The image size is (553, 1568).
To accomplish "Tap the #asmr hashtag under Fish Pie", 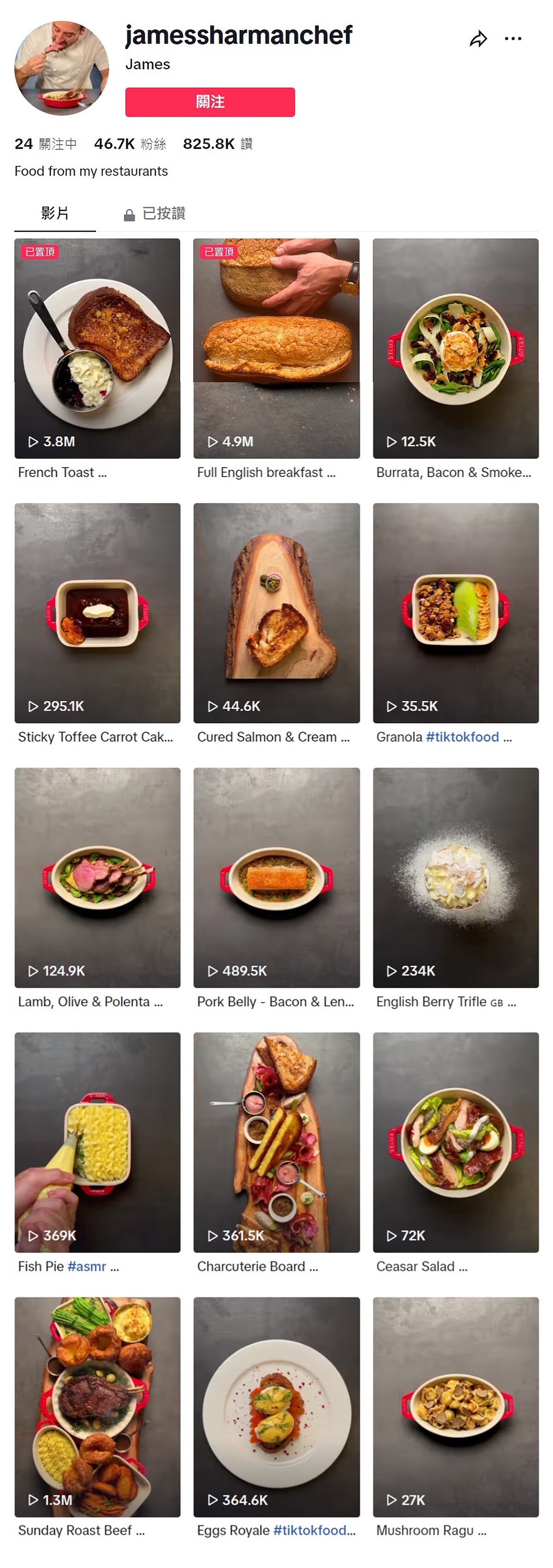I will pyautogui.click(x=87, y=1266).
